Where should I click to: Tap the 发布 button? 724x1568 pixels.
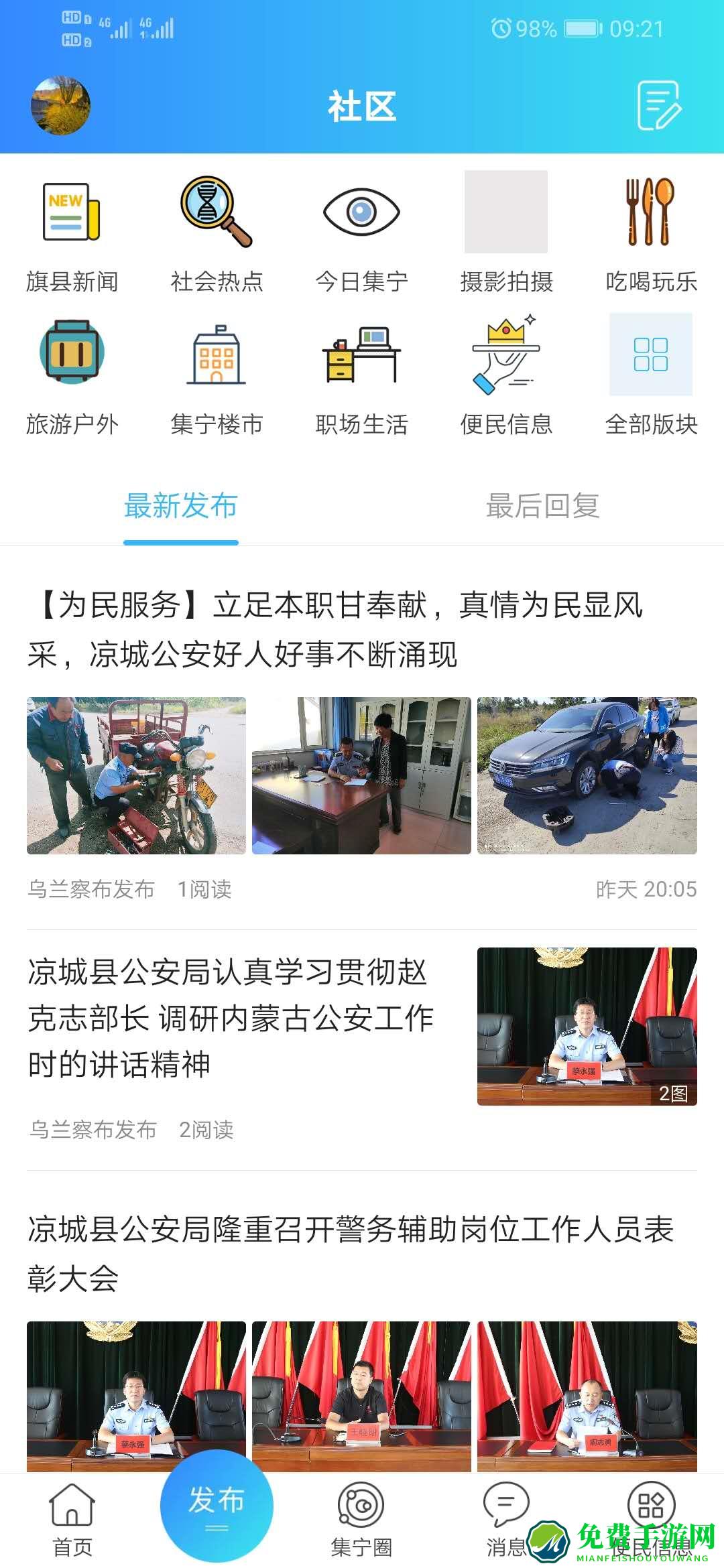click(x=217, y=1505)
